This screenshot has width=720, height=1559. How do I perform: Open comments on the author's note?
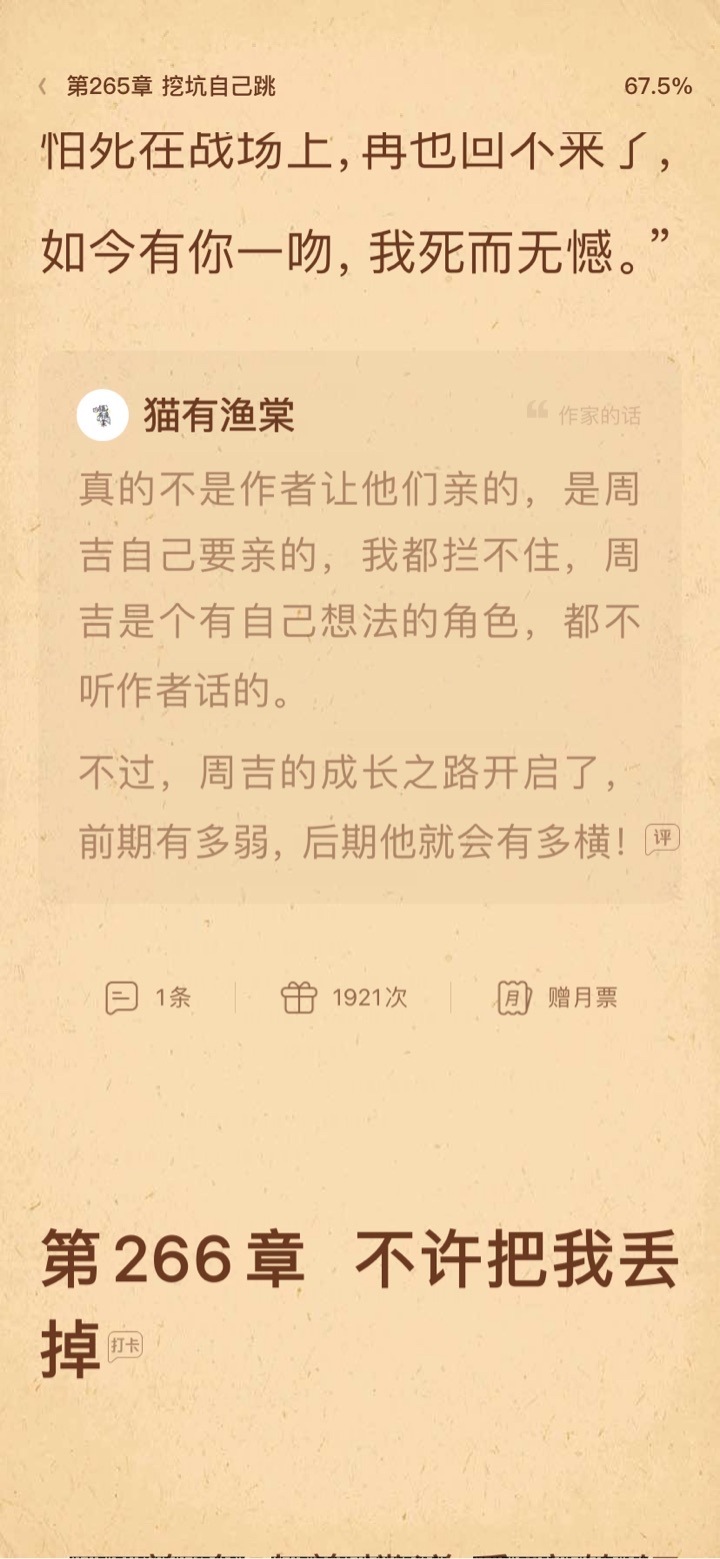tap(662, 839)
